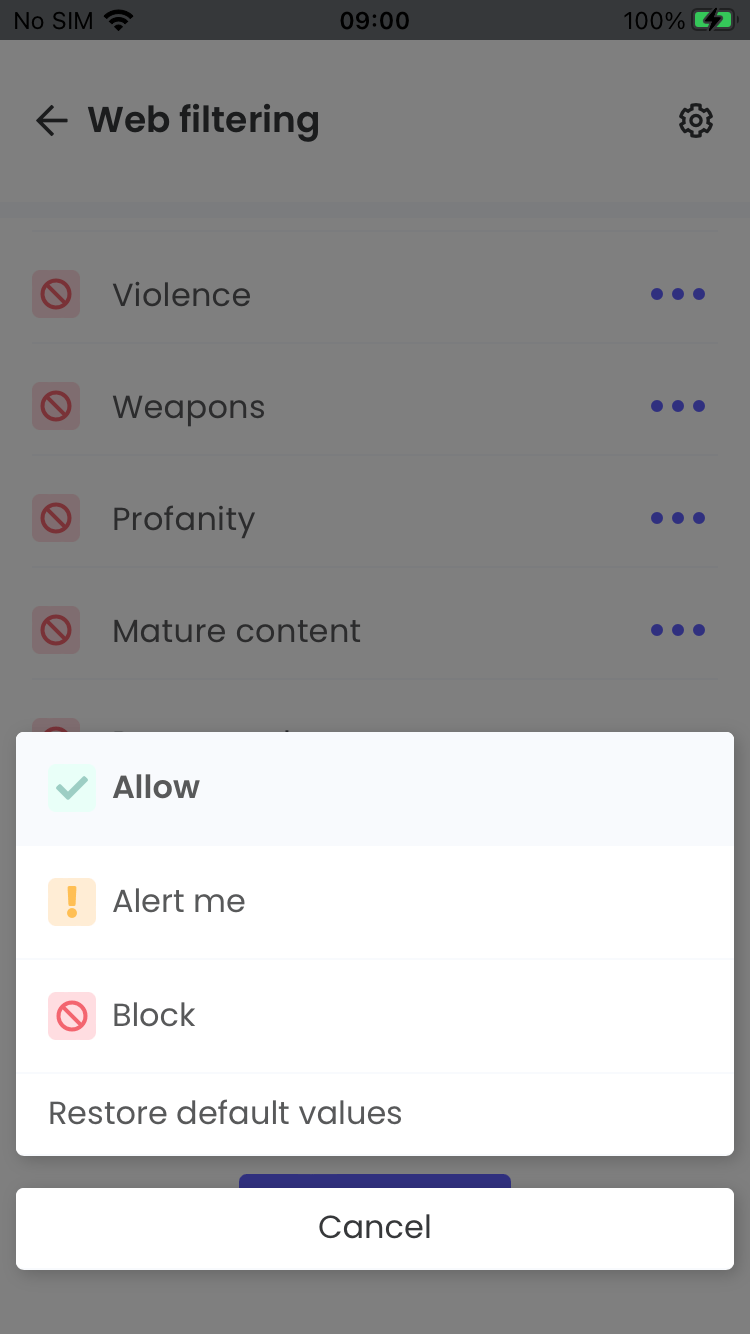
Task: Open the Profanity category actions menu
Action: click(x=677, y=518)
